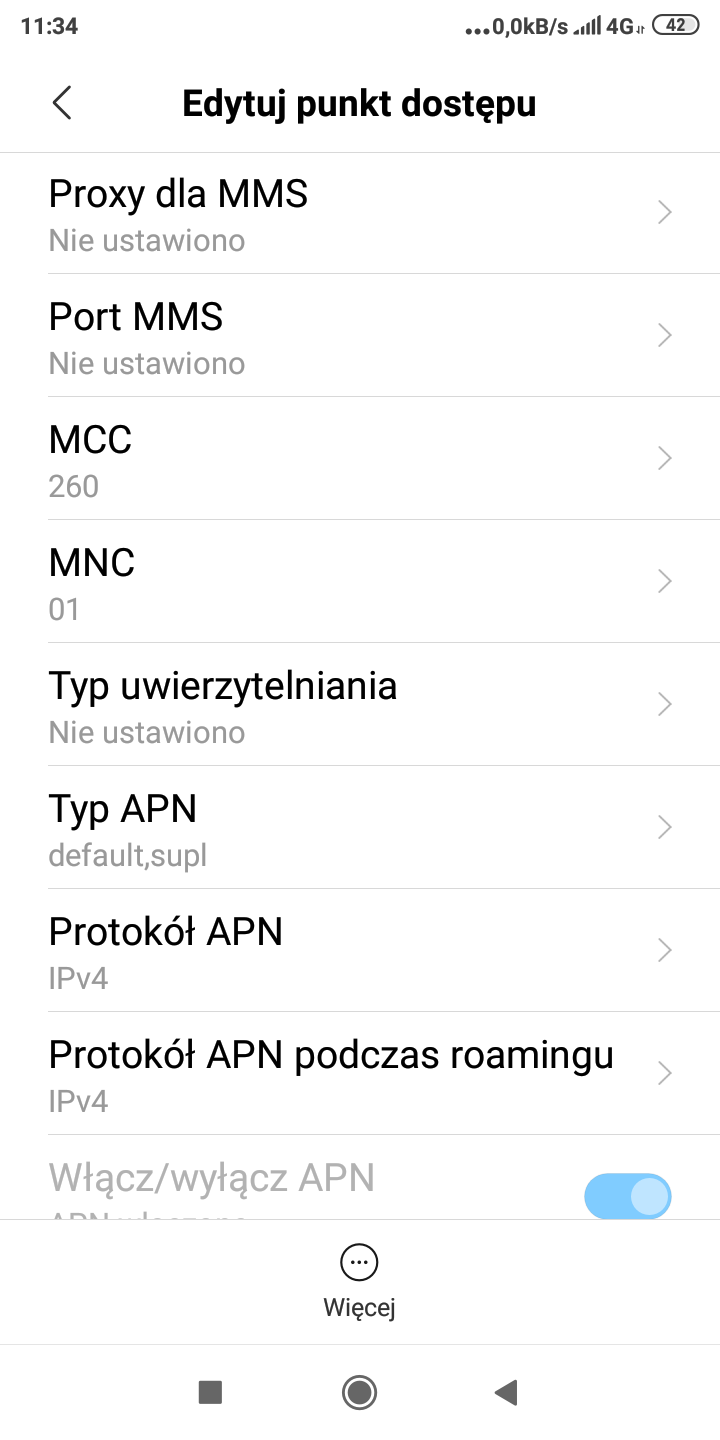Open recent apps from navigation bar
Viewport: 720px width, 1440px height.
pos(210,1392)
